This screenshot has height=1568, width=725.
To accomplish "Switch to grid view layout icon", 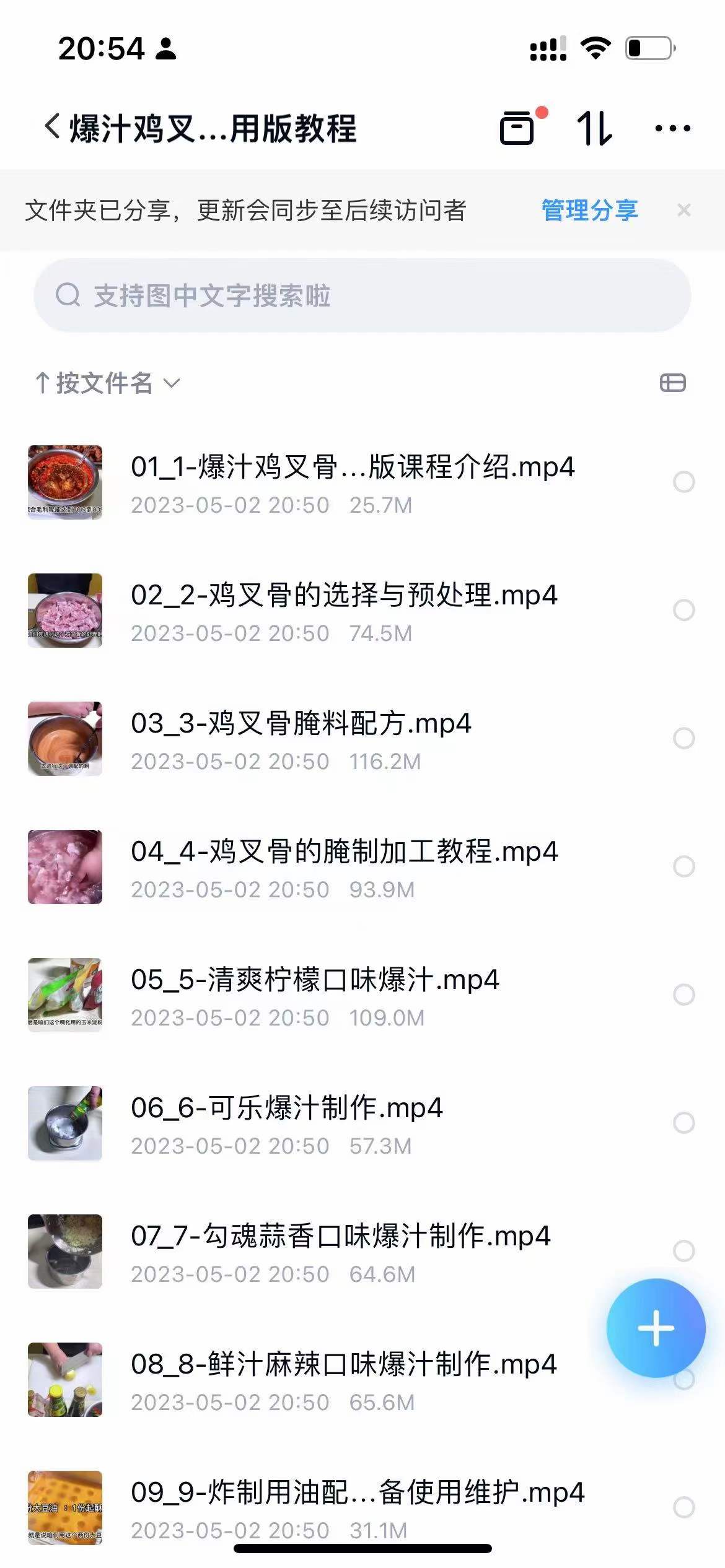I will point(673,382).
